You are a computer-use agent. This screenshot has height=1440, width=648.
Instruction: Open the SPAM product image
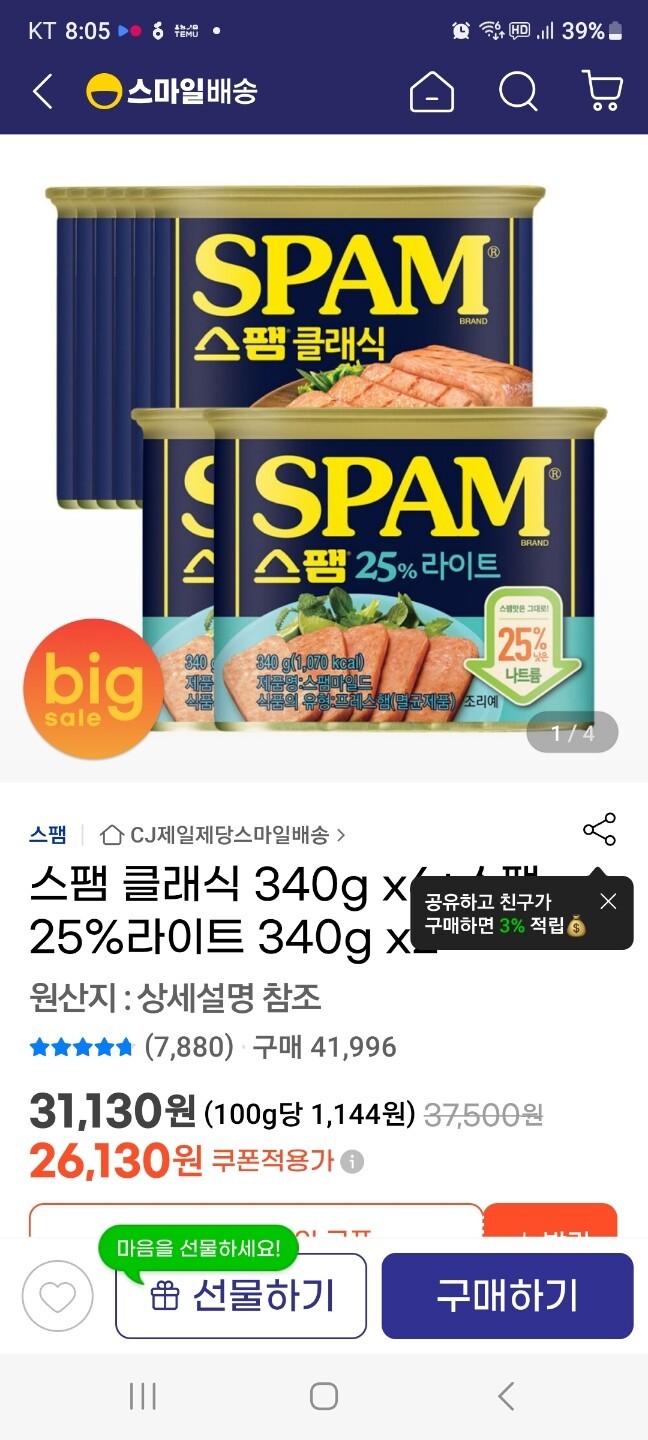[324, 457]
